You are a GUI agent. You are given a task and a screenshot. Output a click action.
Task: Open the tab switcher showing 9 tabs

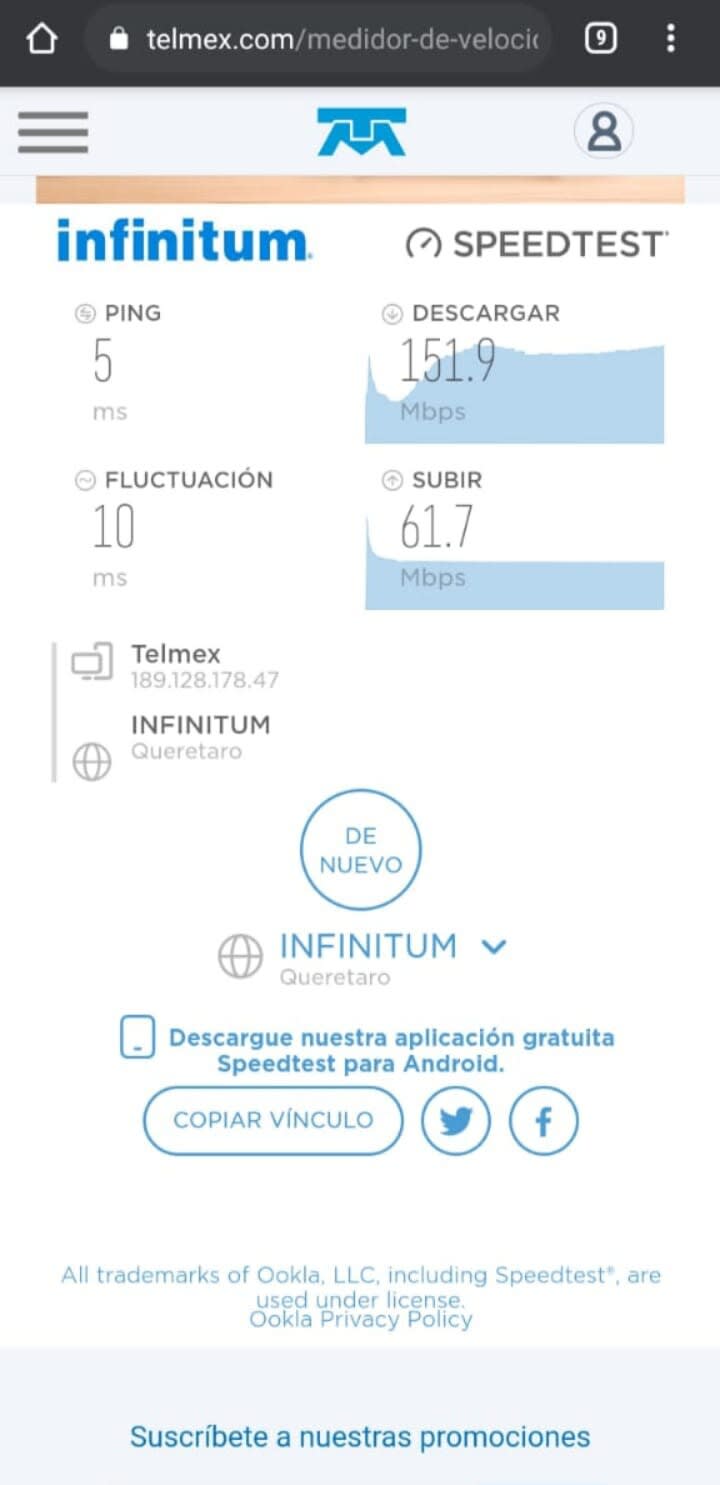tap(599, 39)
